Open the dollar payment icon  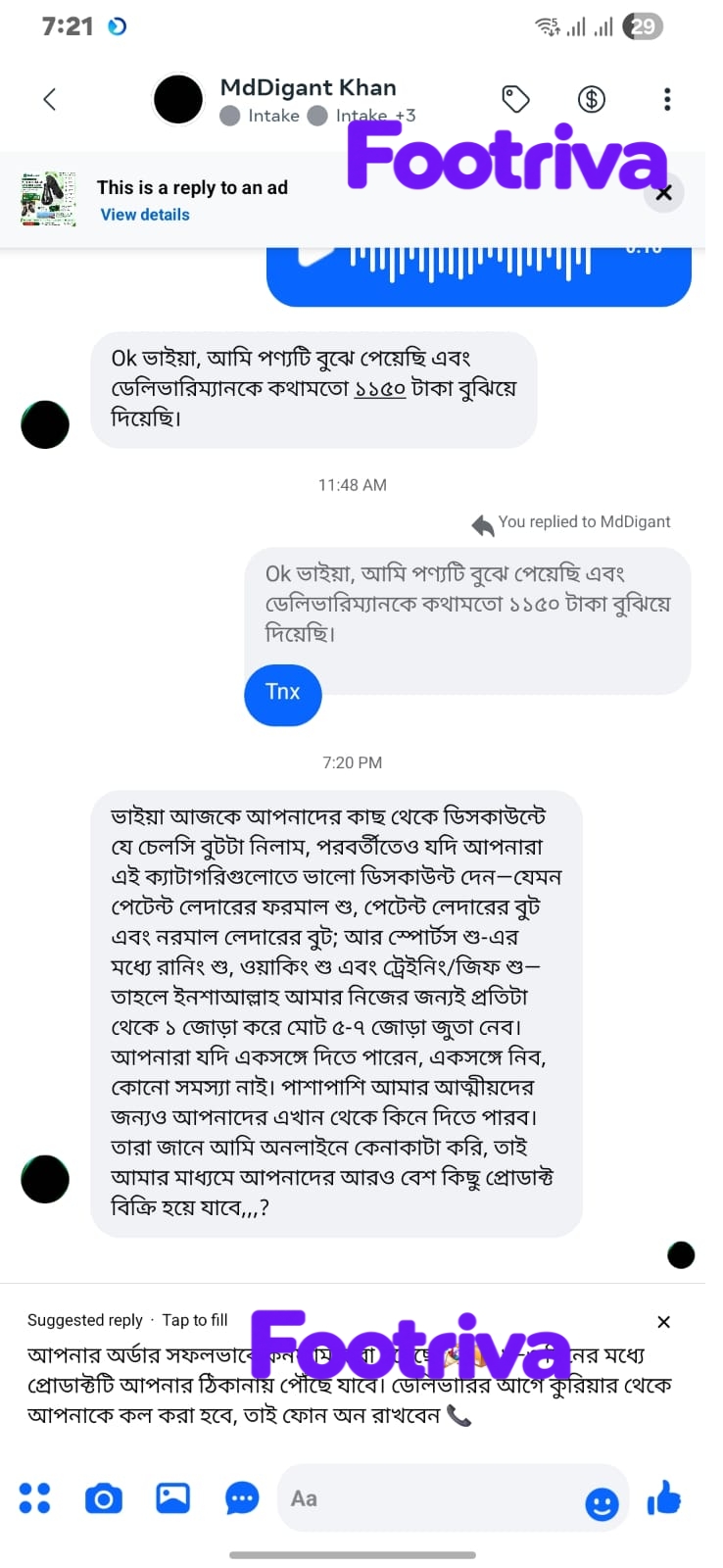coord(592,99)
